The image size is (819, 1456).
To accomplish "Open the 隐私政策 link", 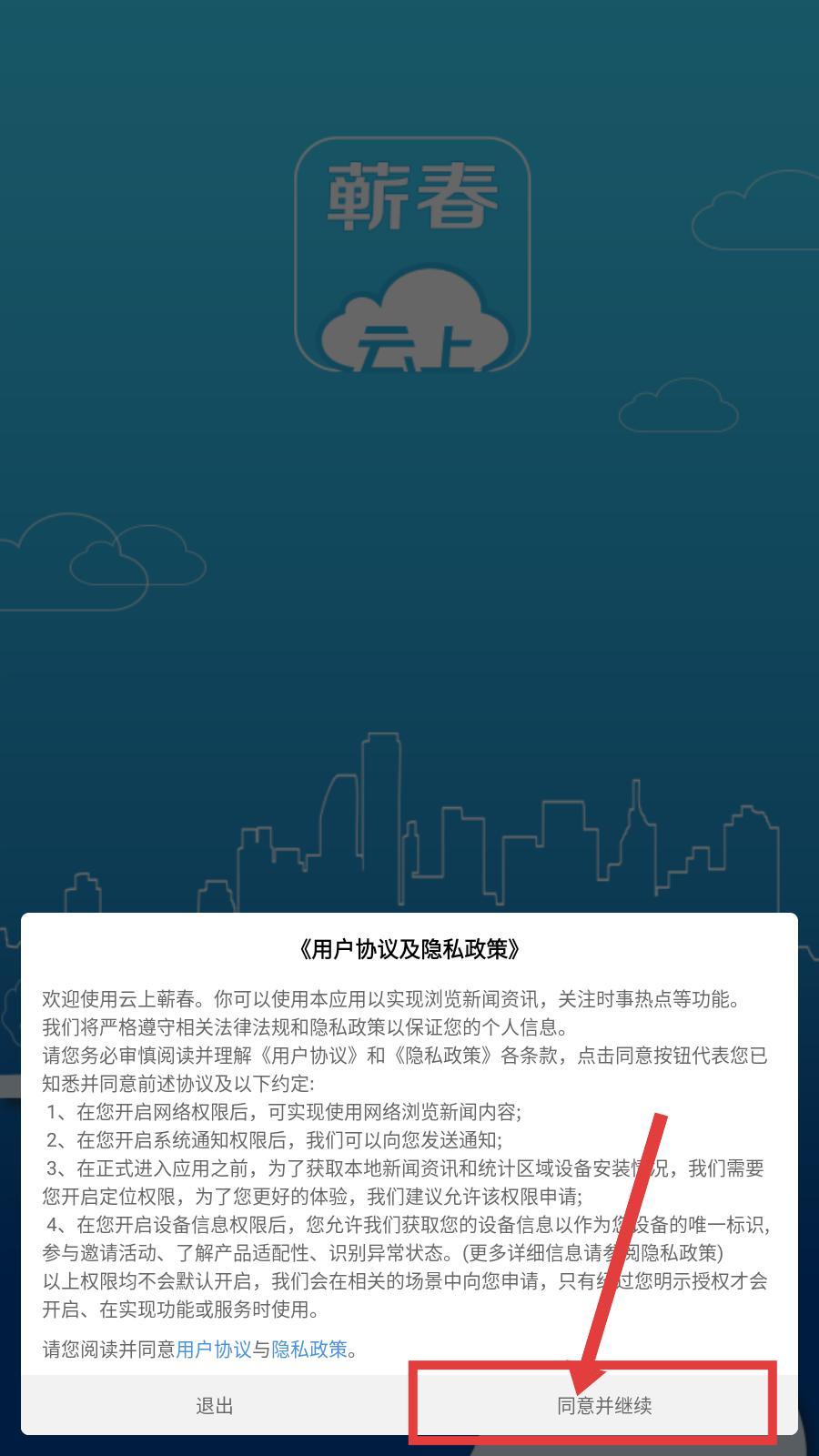I will [x=309, y=1350].
